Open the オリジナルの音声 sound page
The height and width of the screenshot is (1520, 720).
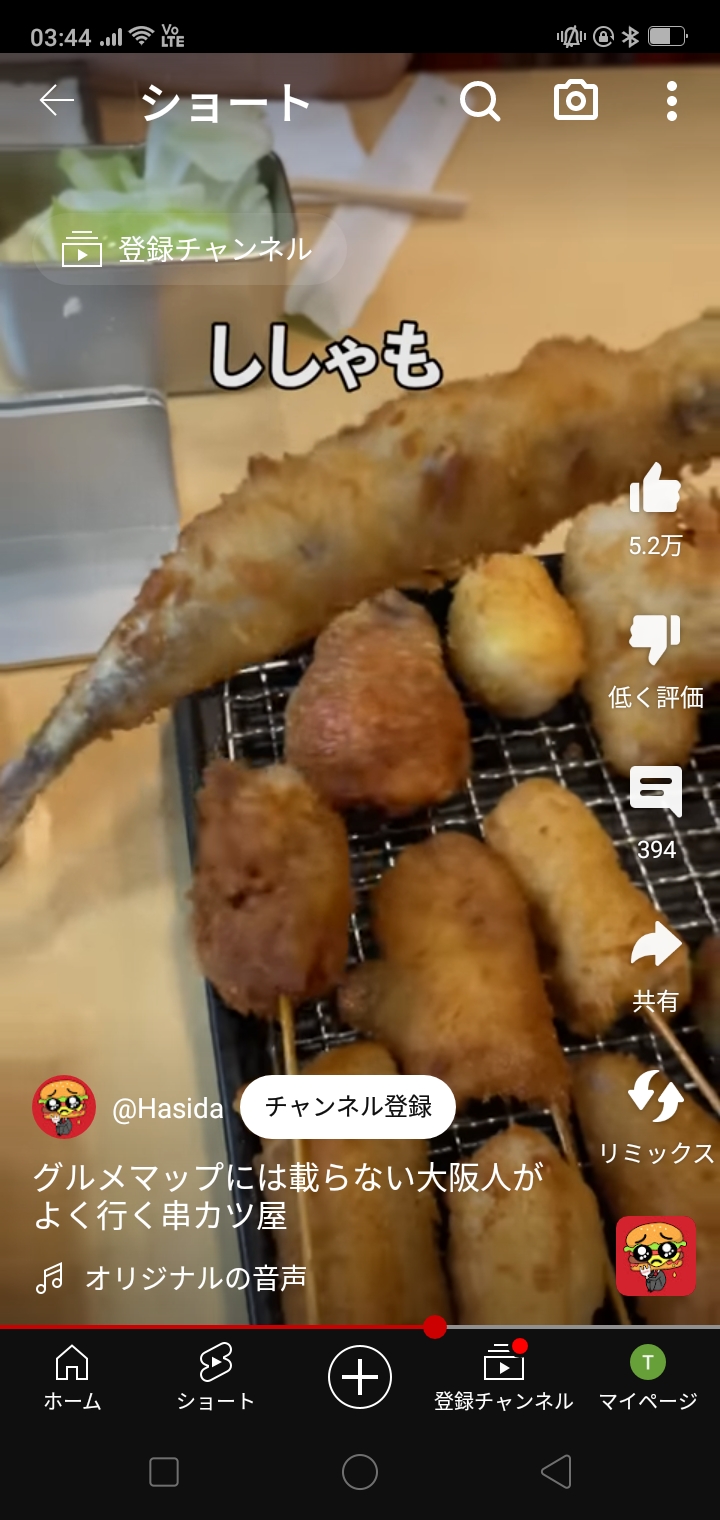(195, 1278)
